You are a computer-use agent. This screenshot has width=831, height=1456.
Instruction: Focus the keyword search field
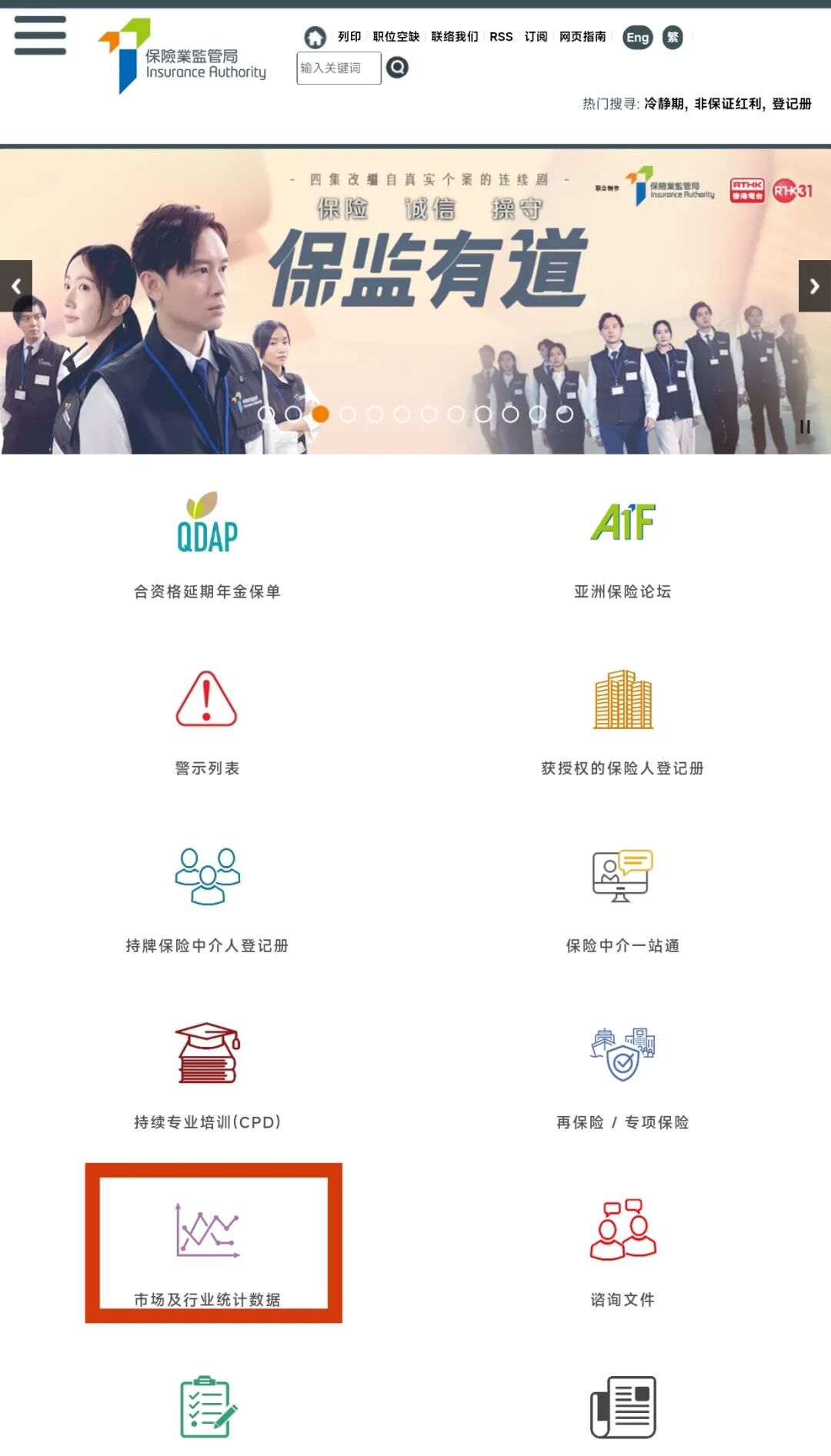(339, 68)
